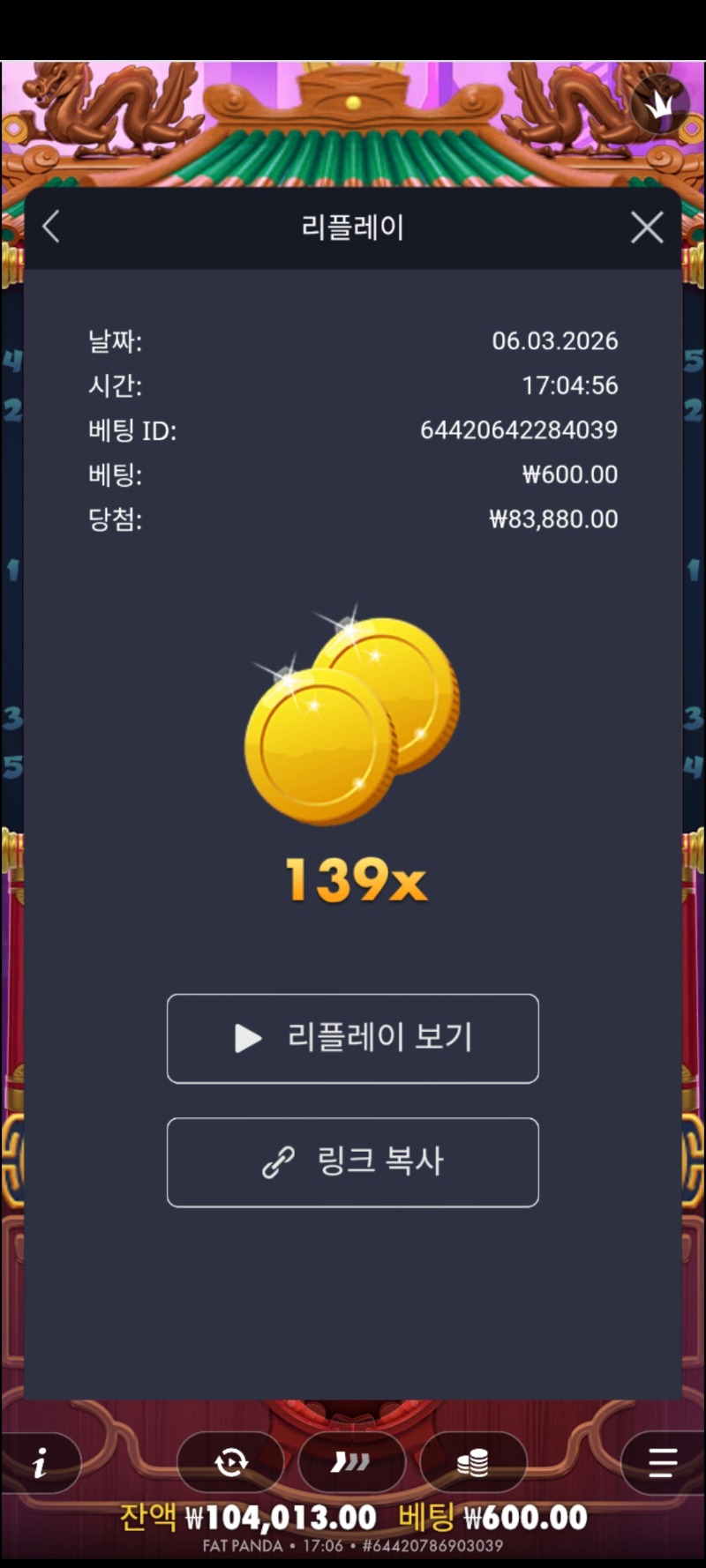Viewport: 706px width, 1568px height.
Task: Open the autoplay spin settings
Action: [x=231, y=1463]
